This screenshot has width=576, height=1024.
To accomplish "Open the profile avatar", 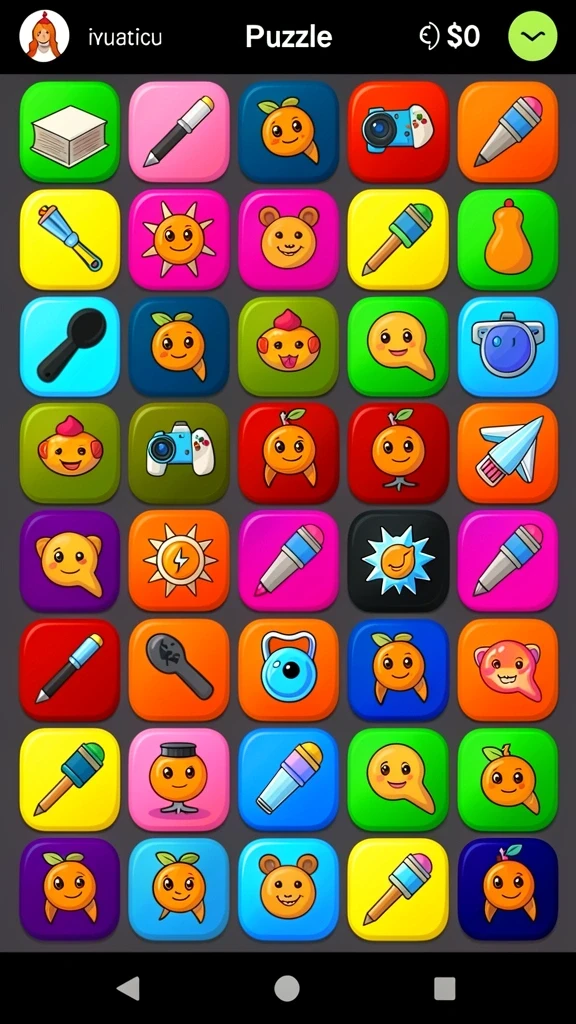I will (x=44, y=37).
